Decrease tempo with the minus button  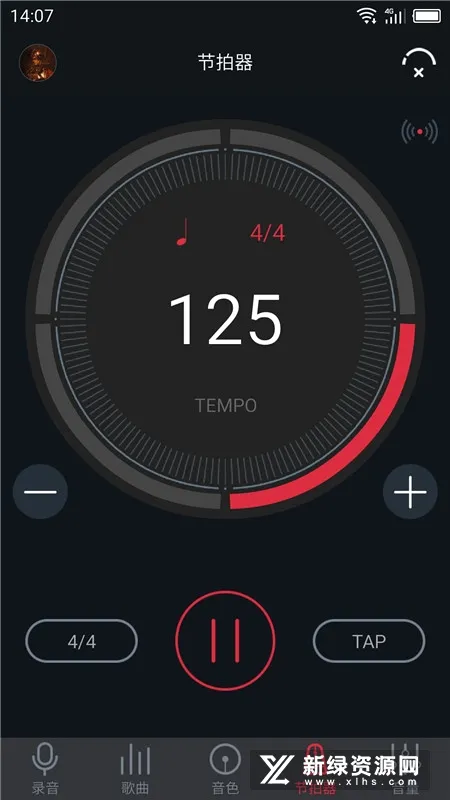coord(40,492)
